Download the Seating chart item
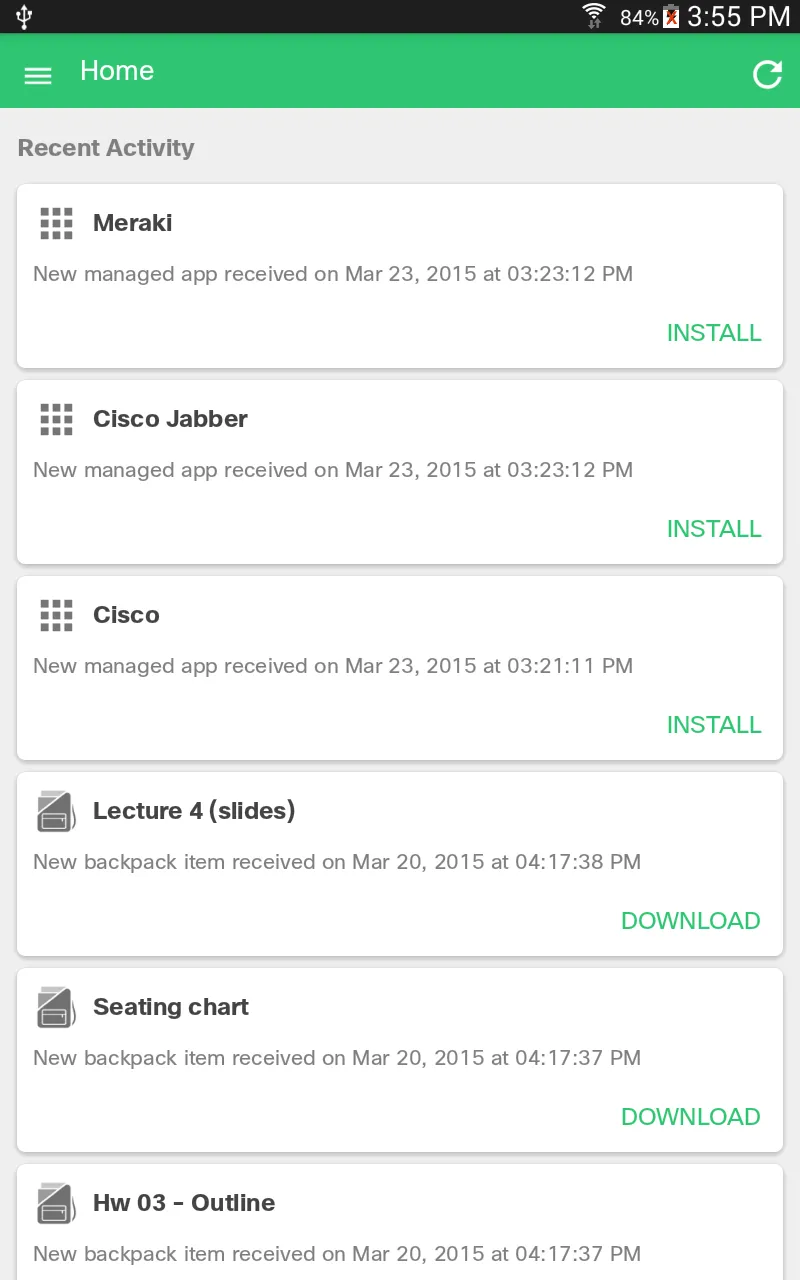The width and height of the screenshot is (800, 1280). [690, 1117]
